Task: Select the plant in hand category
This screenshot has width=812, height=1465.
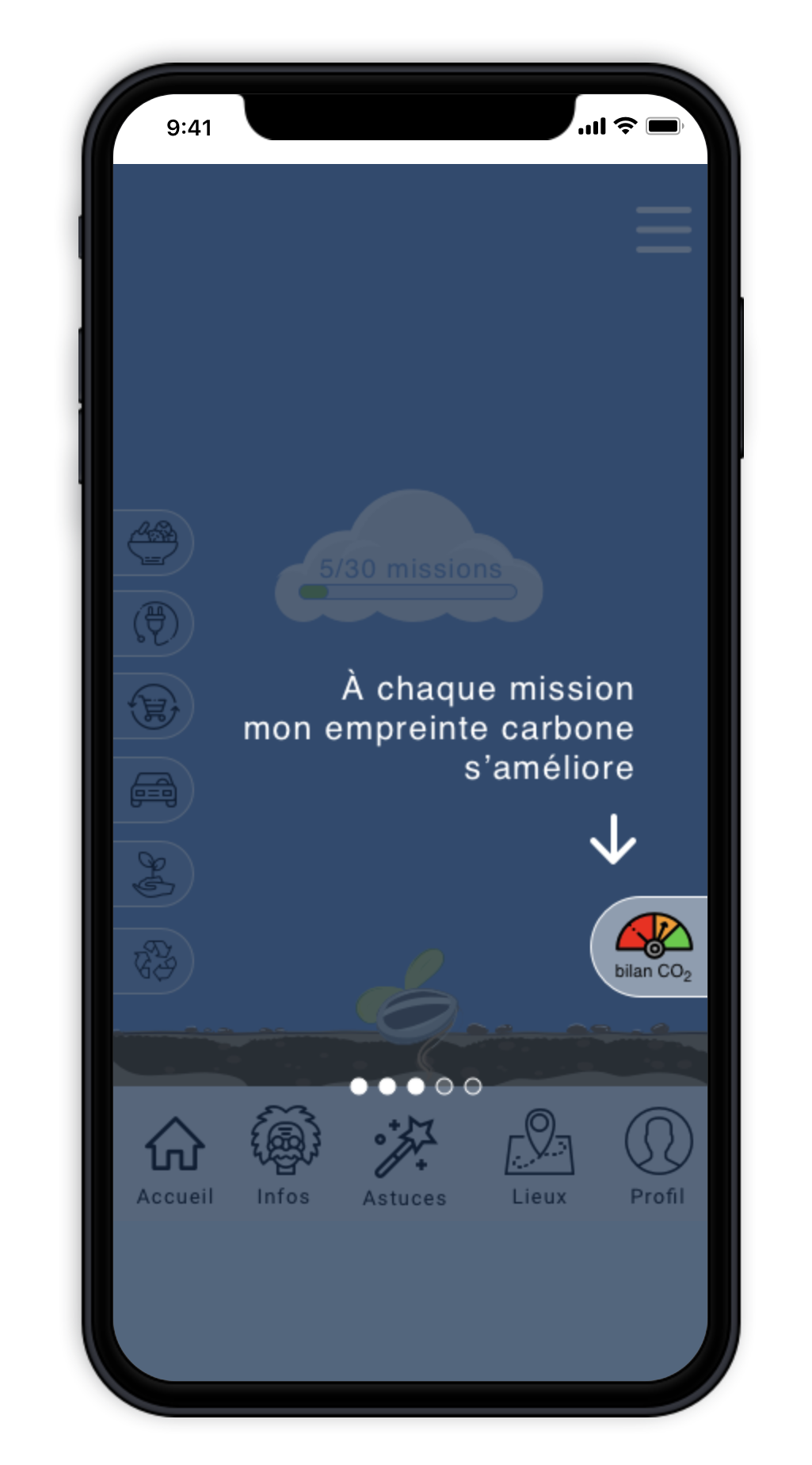Action: click(x=154, y=874)
